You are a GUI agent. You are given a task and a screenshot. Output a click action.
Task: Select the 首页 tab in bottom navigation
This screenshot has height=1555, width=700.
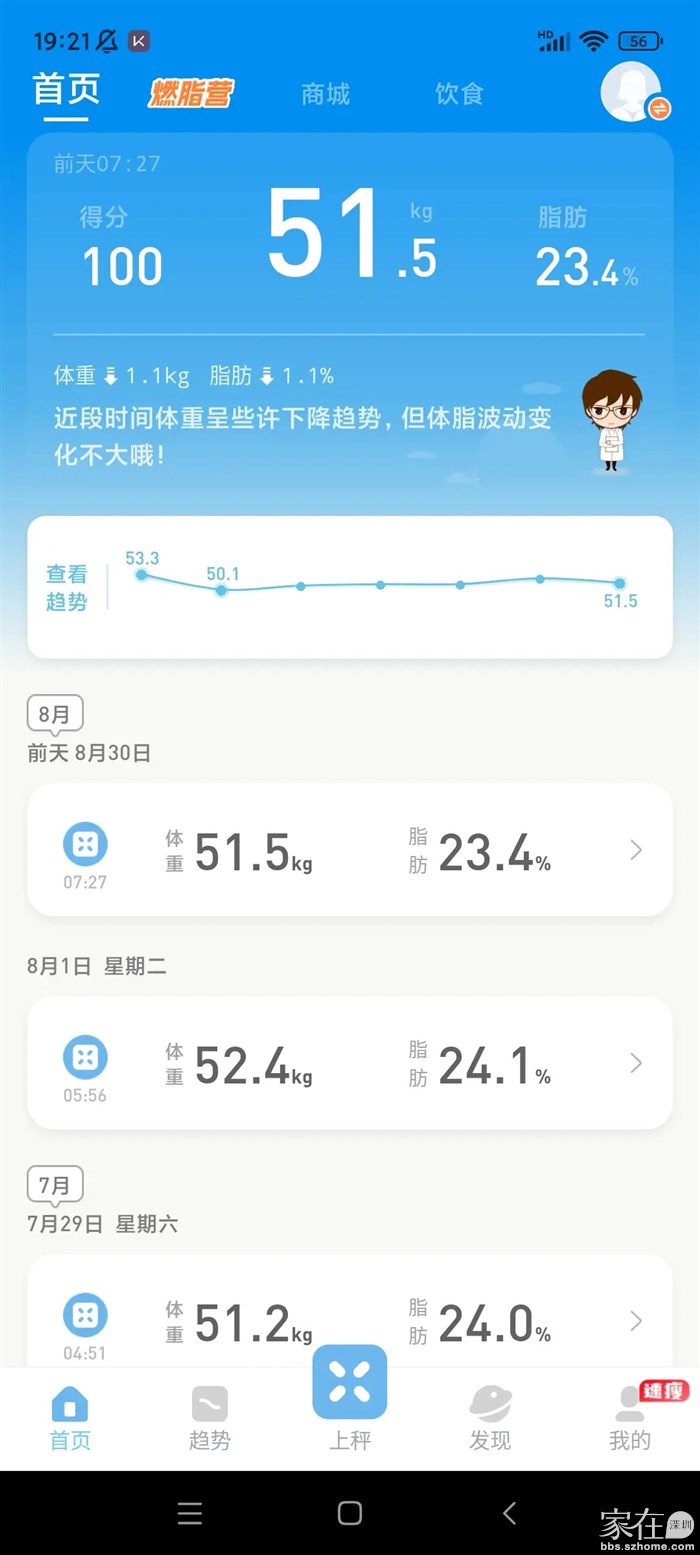tap(69, 1417)
